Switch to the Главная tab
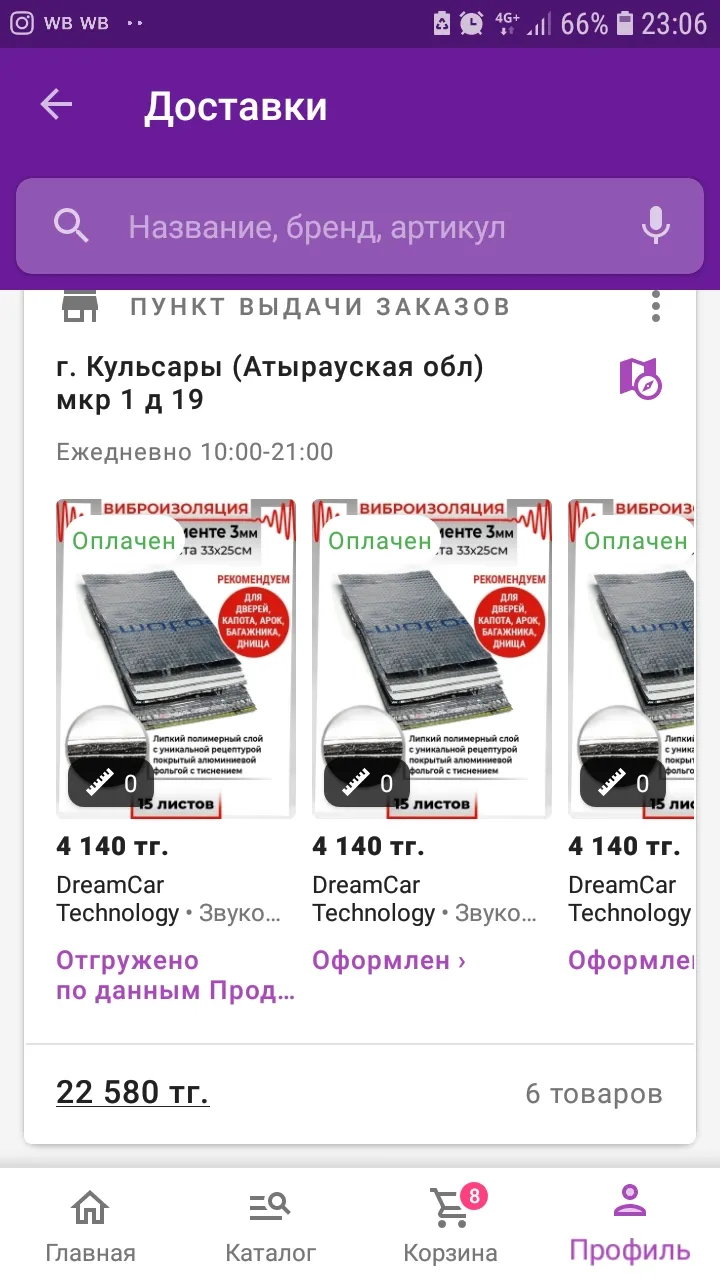 point(90,1226)
